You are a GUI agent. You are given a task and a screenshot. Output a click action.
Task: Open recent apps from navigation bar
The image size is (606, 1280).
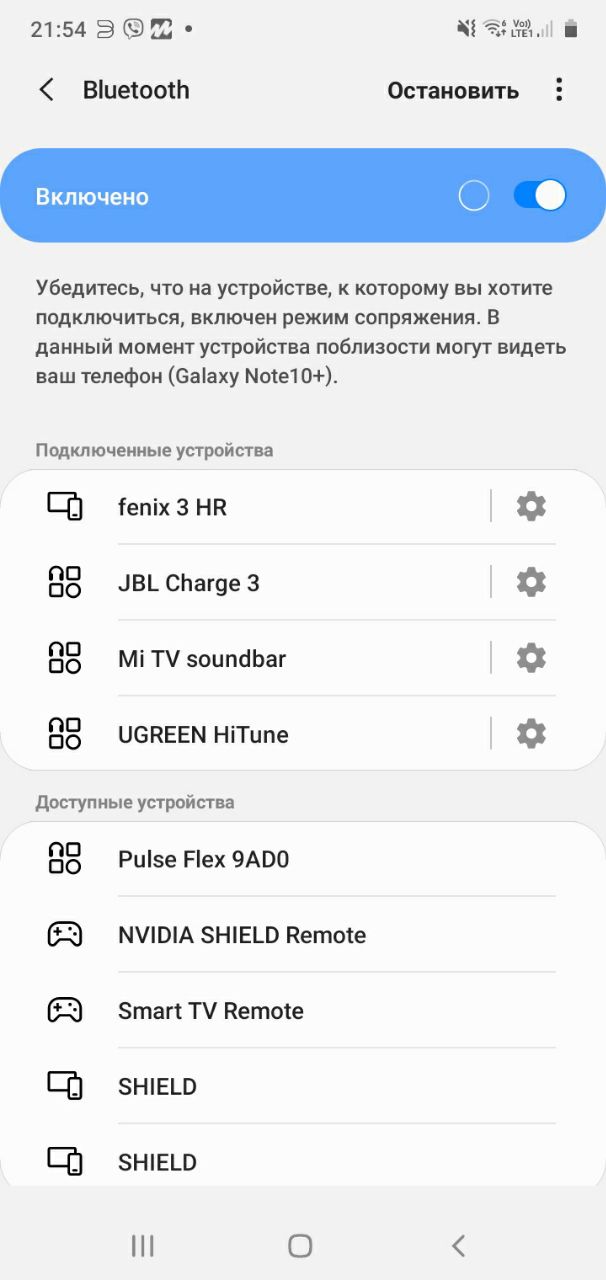tap(143, 1245)
